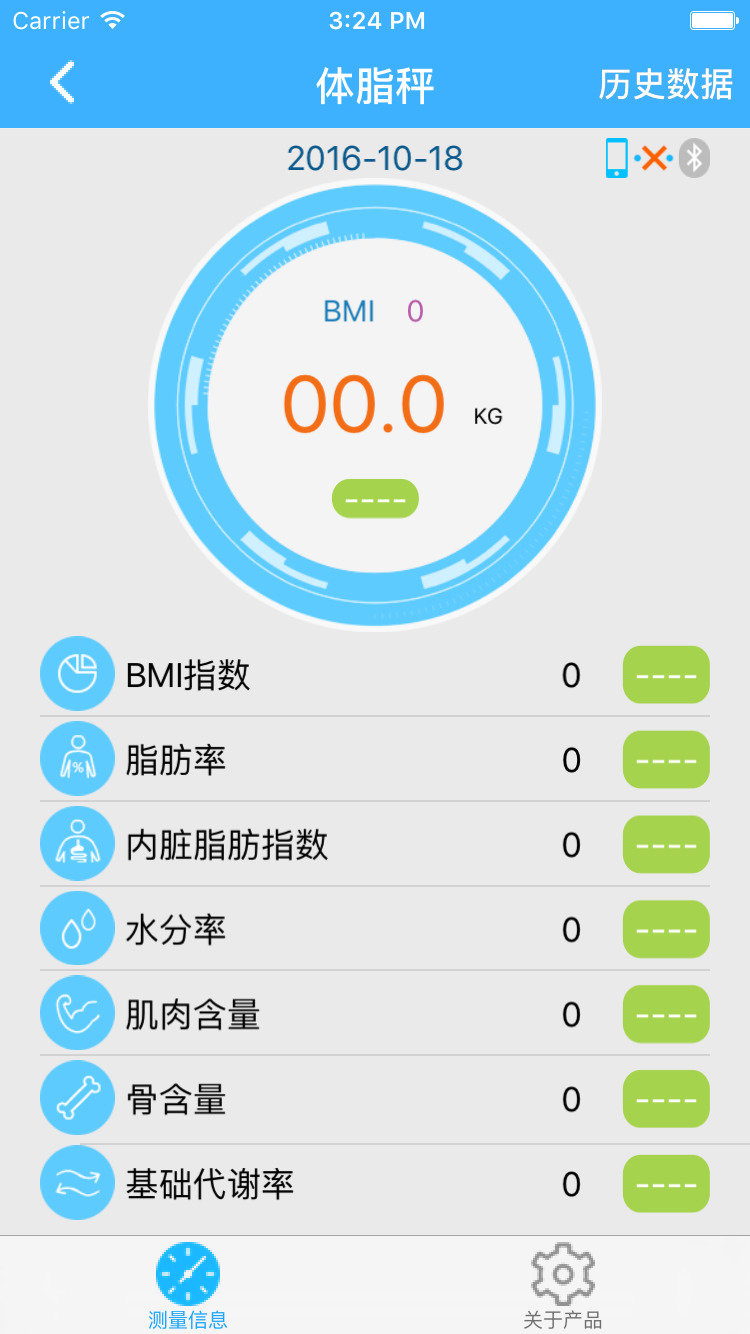This screenshot has height=1334, width=750.
Task: Open the 水分率 row
Action: click(375, 930)
